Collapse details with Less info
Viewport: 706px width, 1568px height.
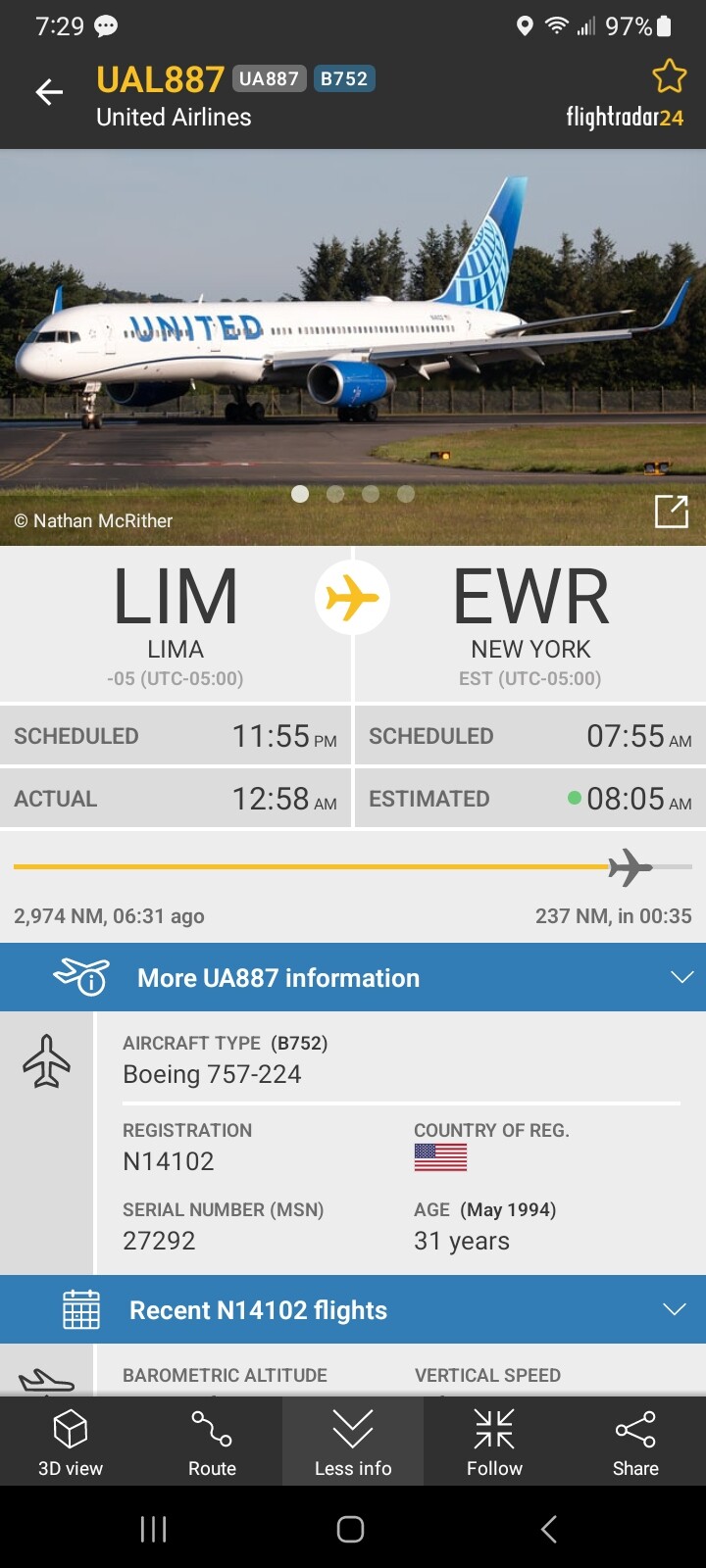[353, 1441]
